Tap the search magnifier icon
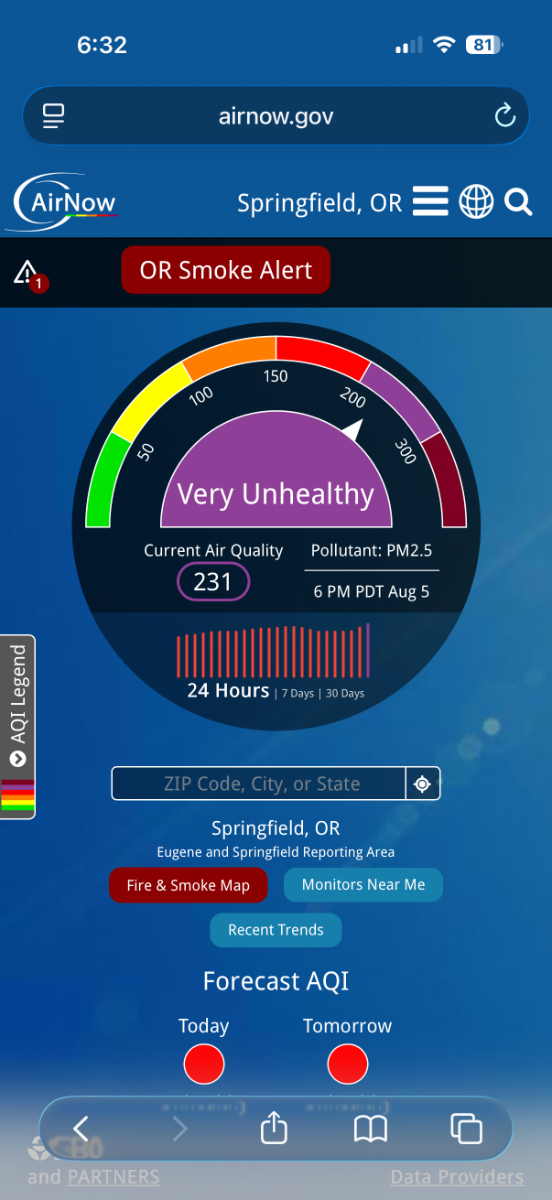The image size is (552, 1200). (518, 203)
